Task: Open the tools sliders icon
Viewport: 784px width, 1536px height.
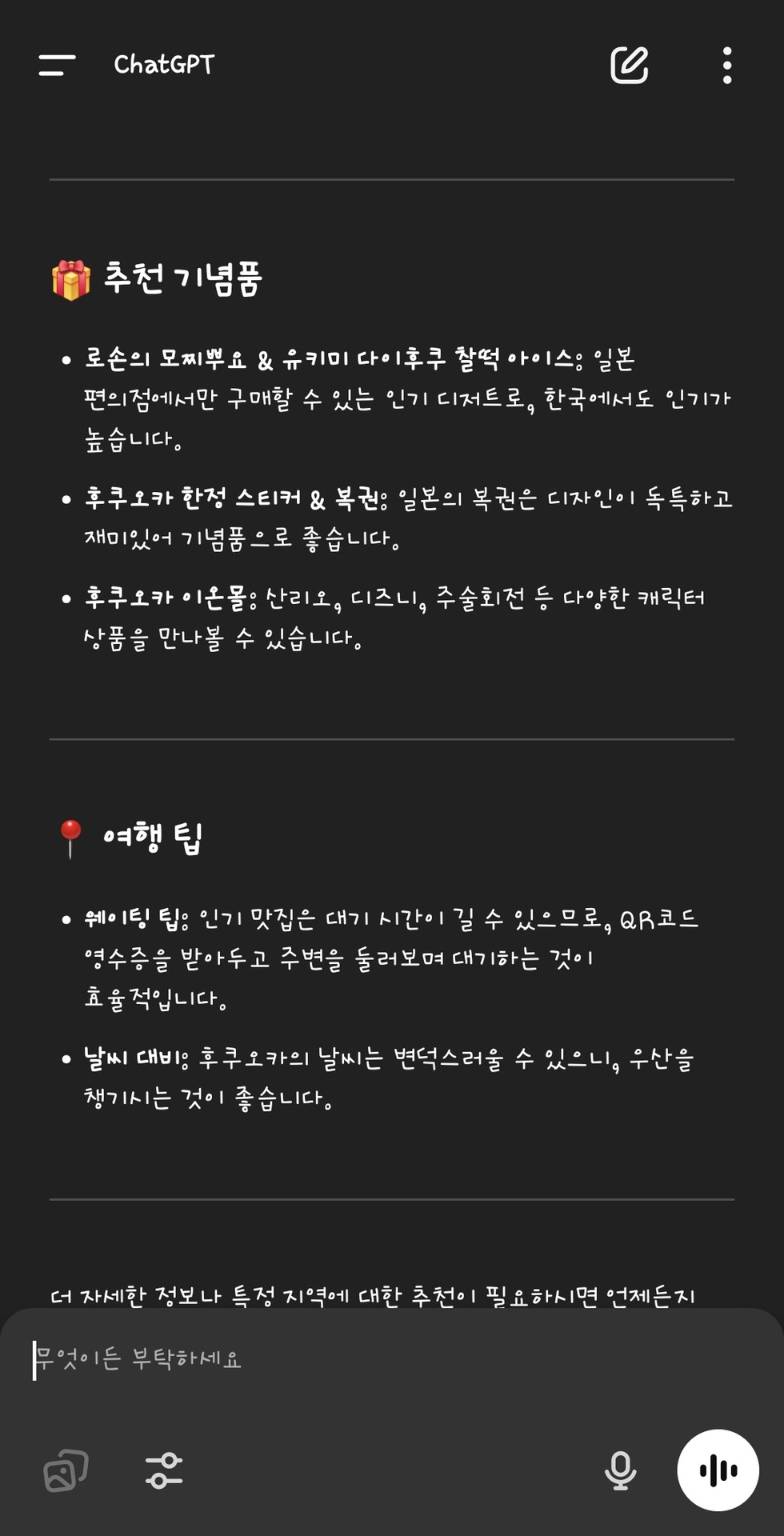Action: coord(164,1470)
